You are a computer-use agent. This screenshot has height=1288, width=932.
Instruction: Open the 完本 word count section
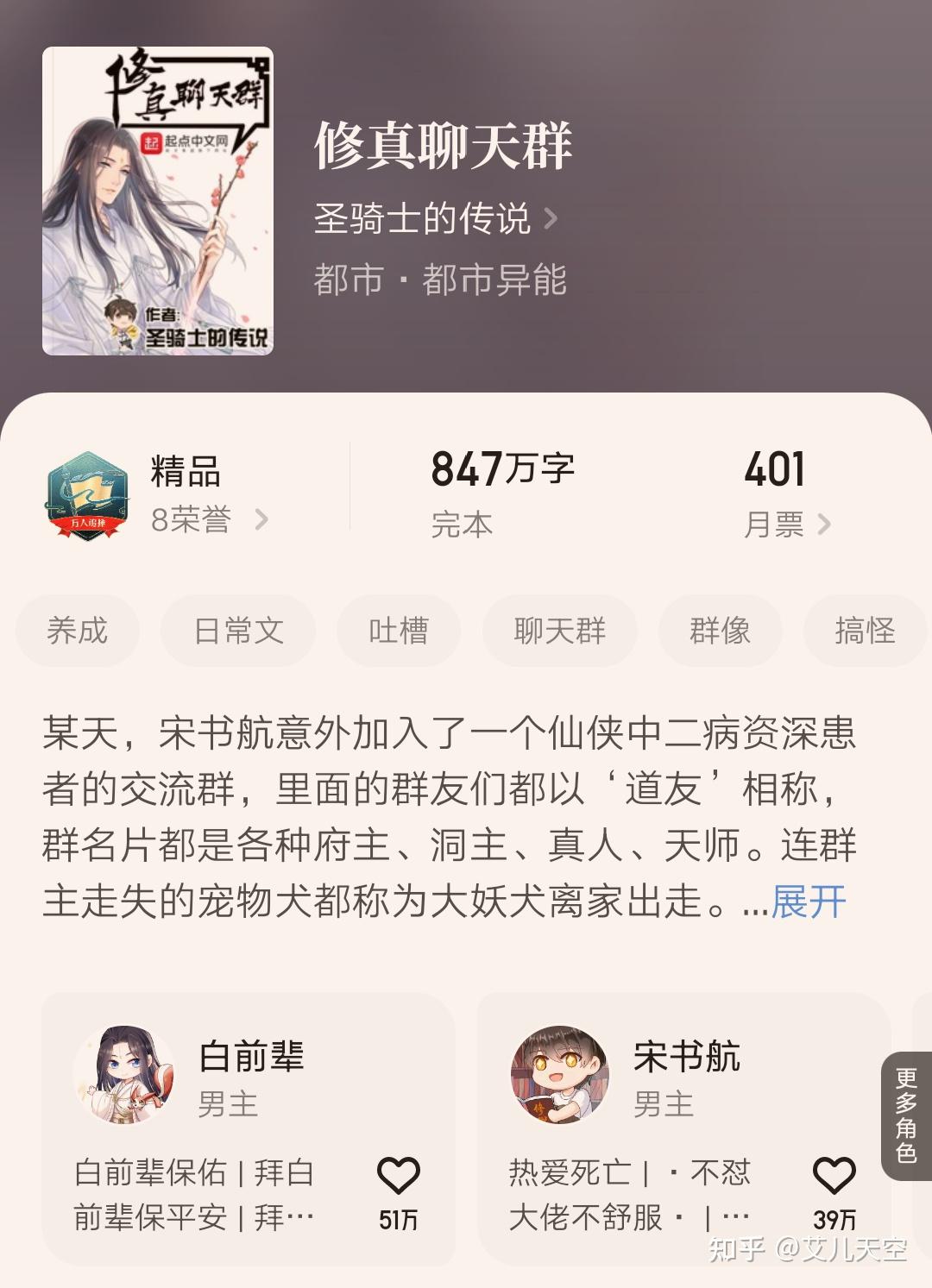coord(504,492)
